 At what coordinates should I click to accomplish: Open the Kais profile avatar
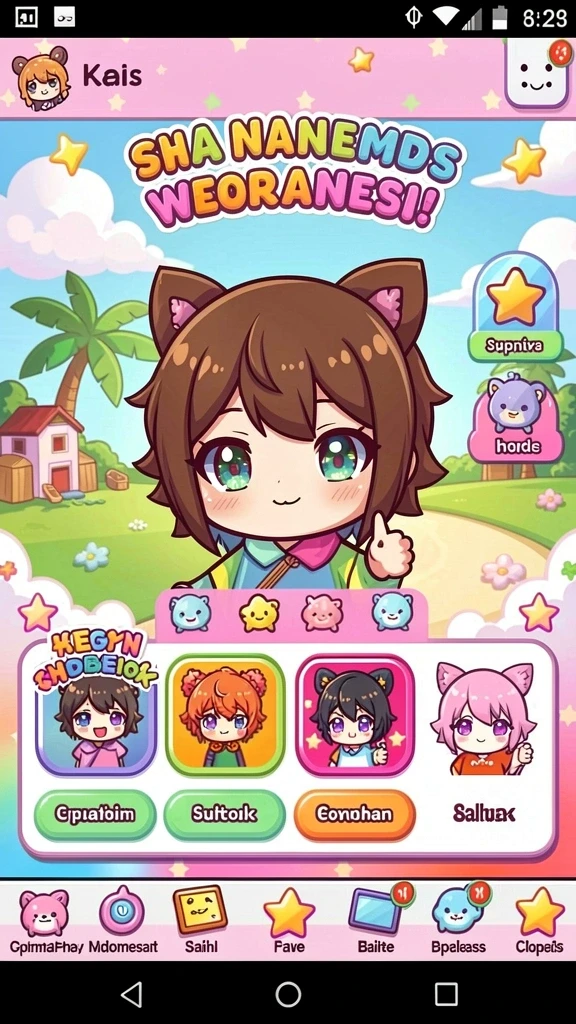(x=40, y=77)
